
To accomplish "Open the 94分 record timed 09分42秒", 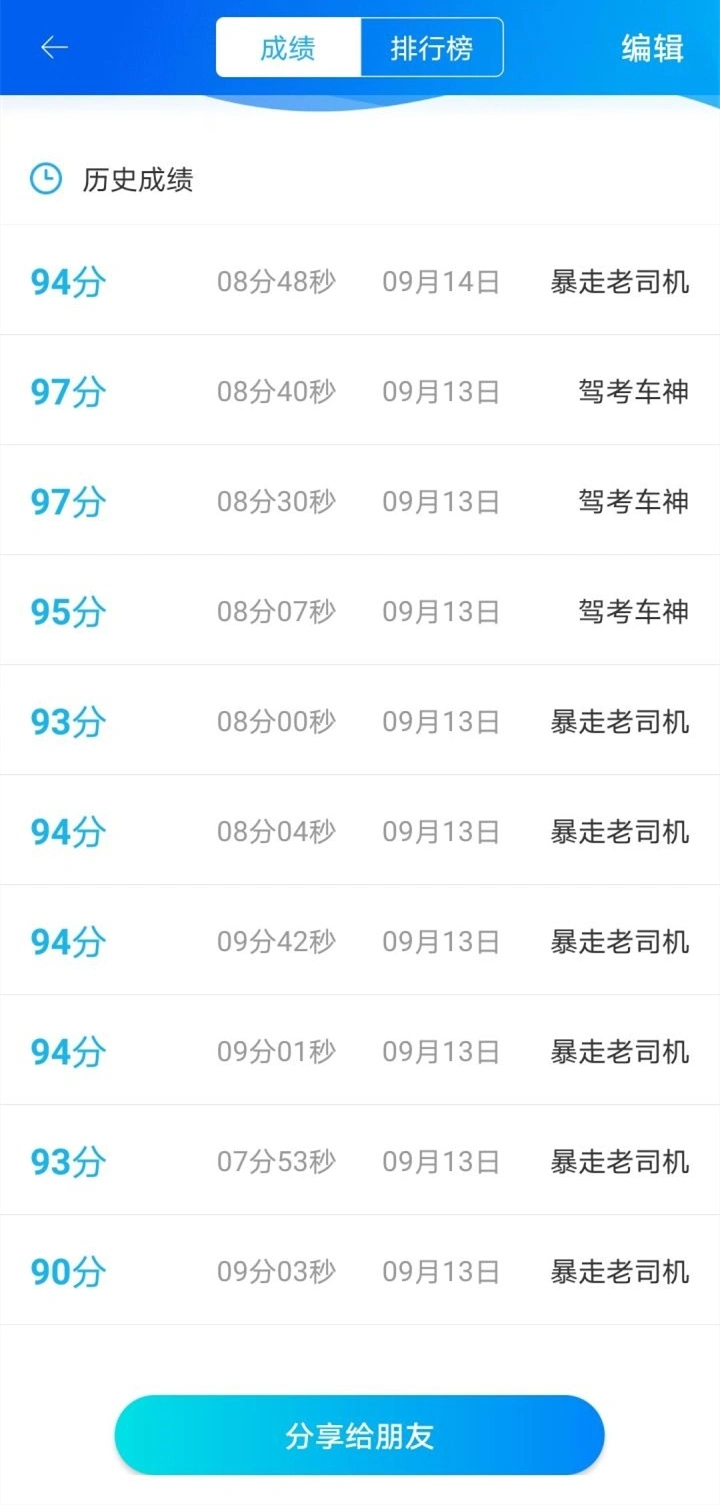I will coord(360,940).
